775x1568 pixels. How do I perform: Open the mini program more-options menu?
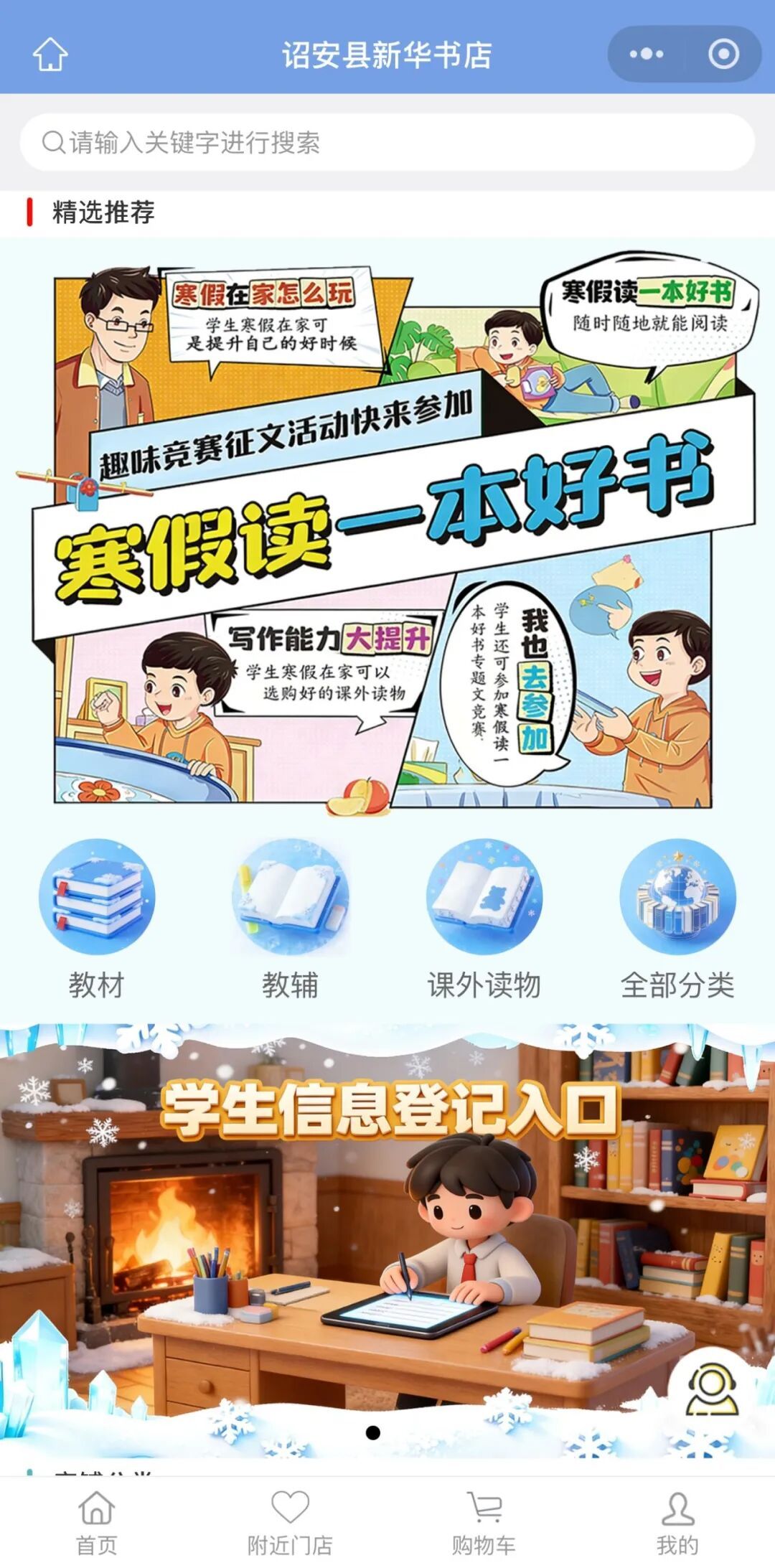(x=646, y=55)
